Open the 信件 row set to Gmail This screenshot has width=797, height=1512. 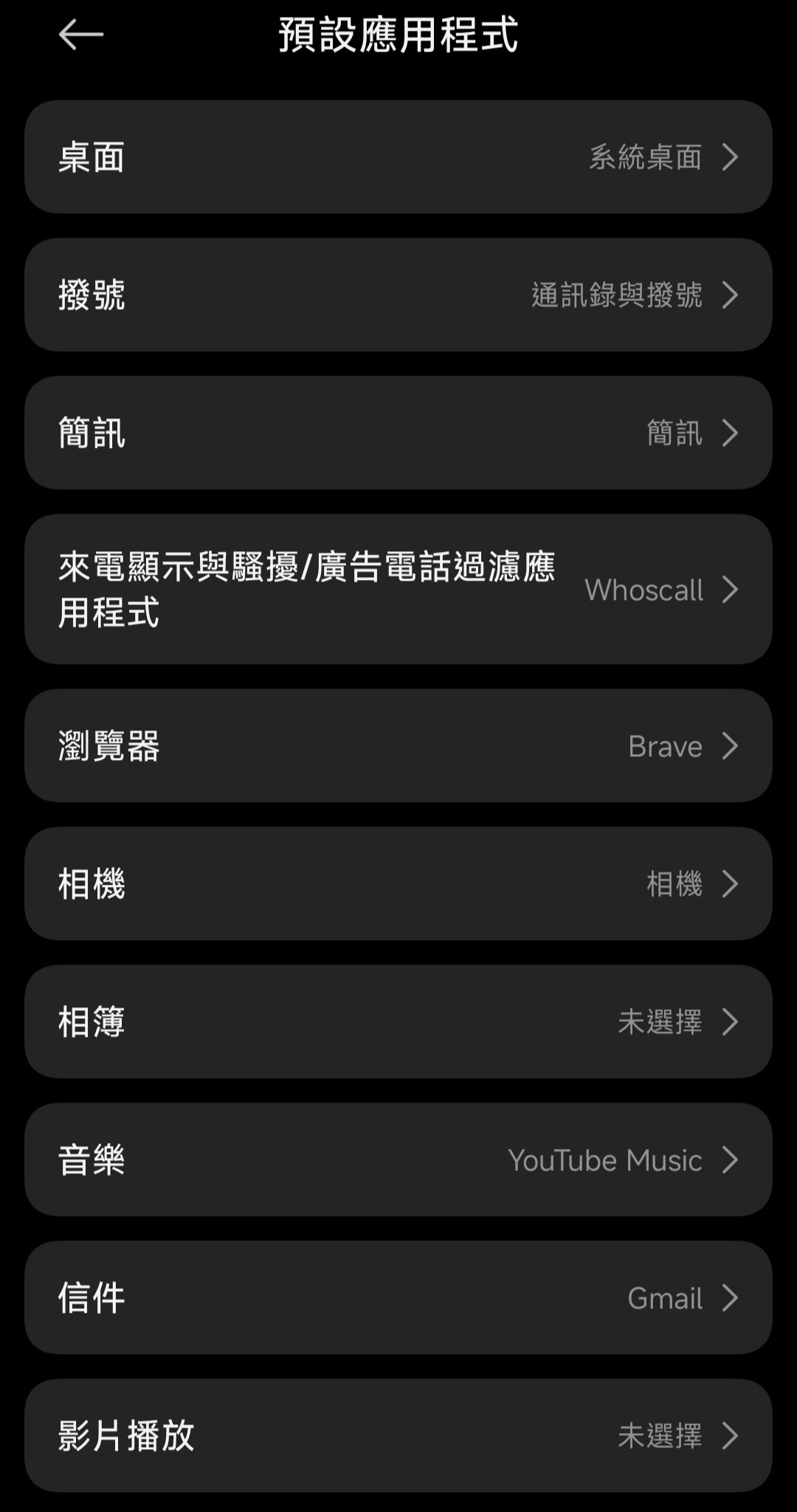(398, 1297)
